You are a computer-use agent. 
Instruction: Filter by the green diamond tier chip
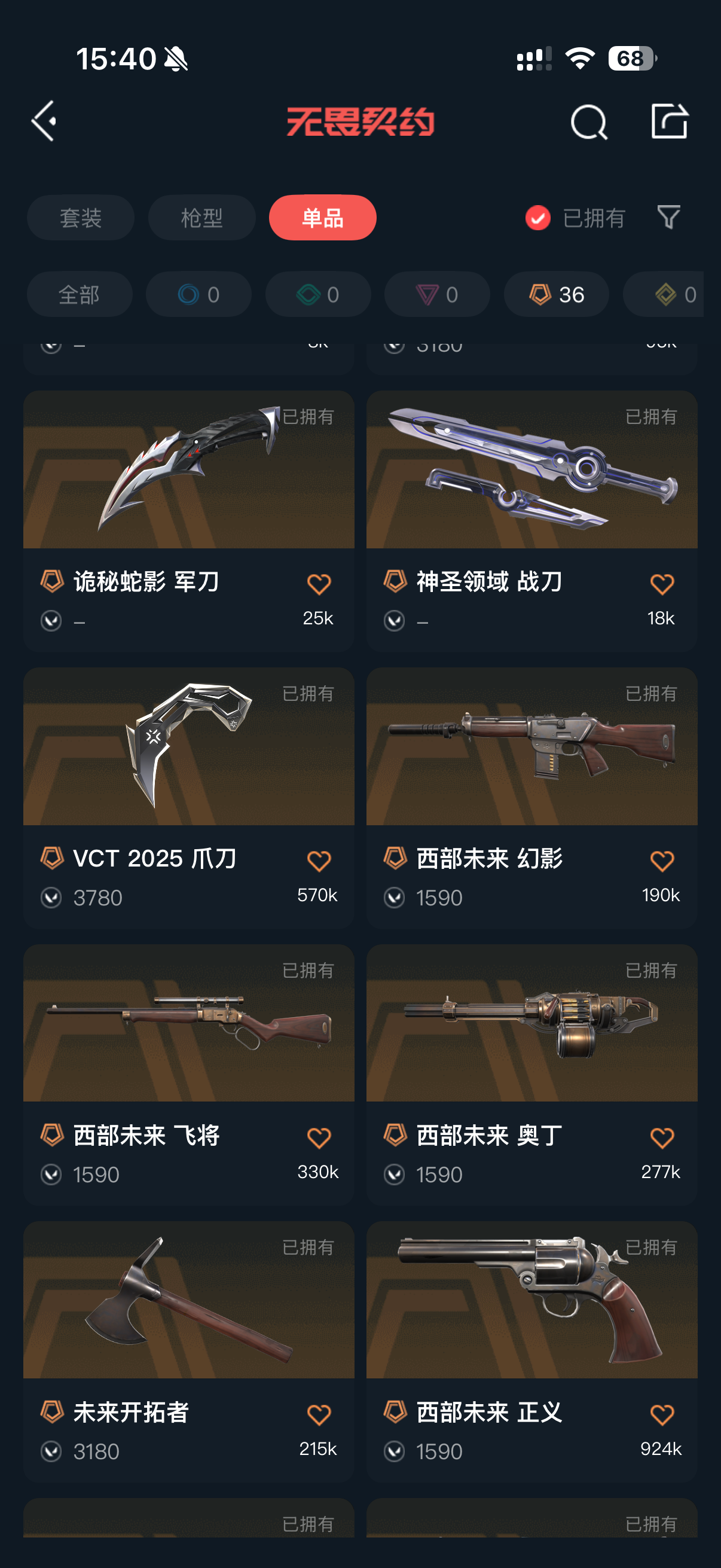click(317, 295)
